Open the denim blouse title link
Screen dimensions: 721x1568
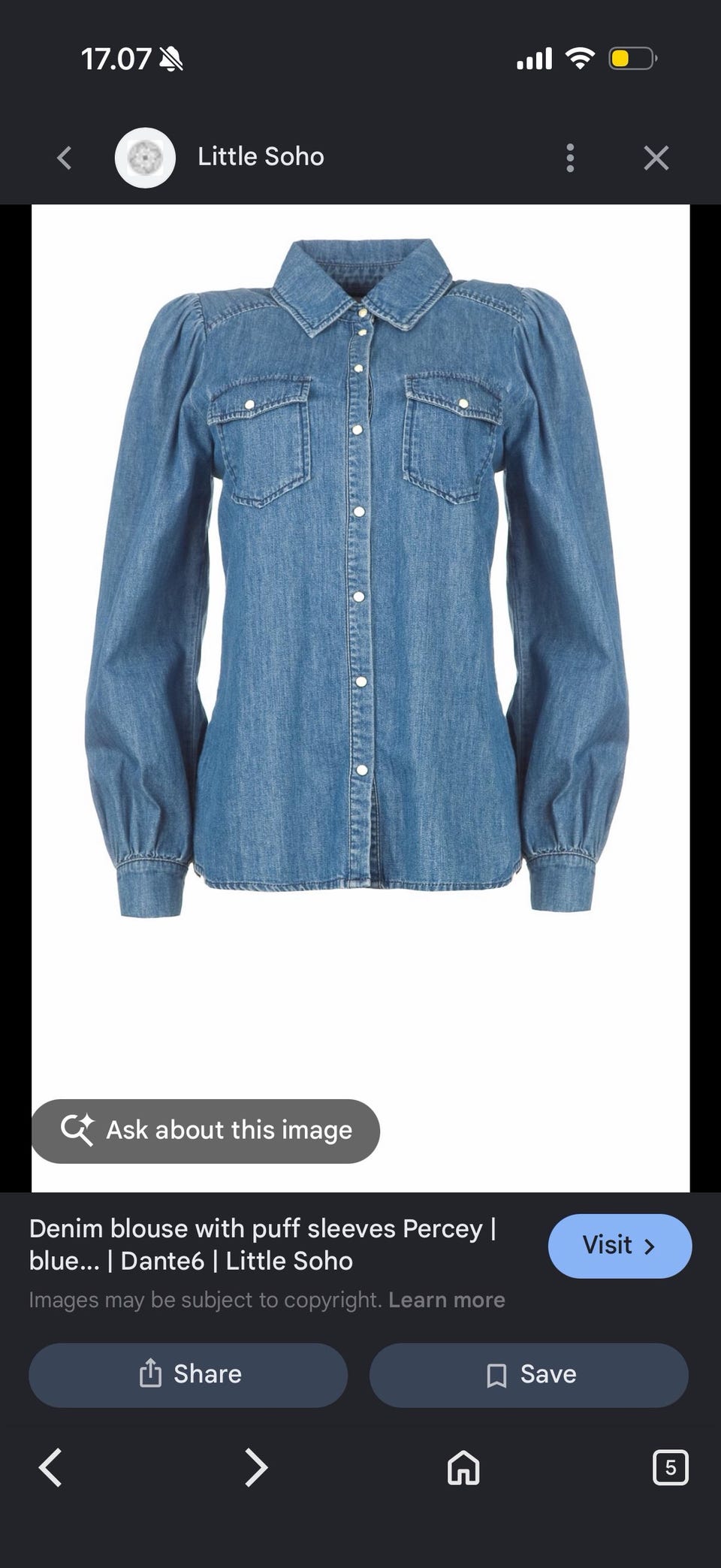263,1245
